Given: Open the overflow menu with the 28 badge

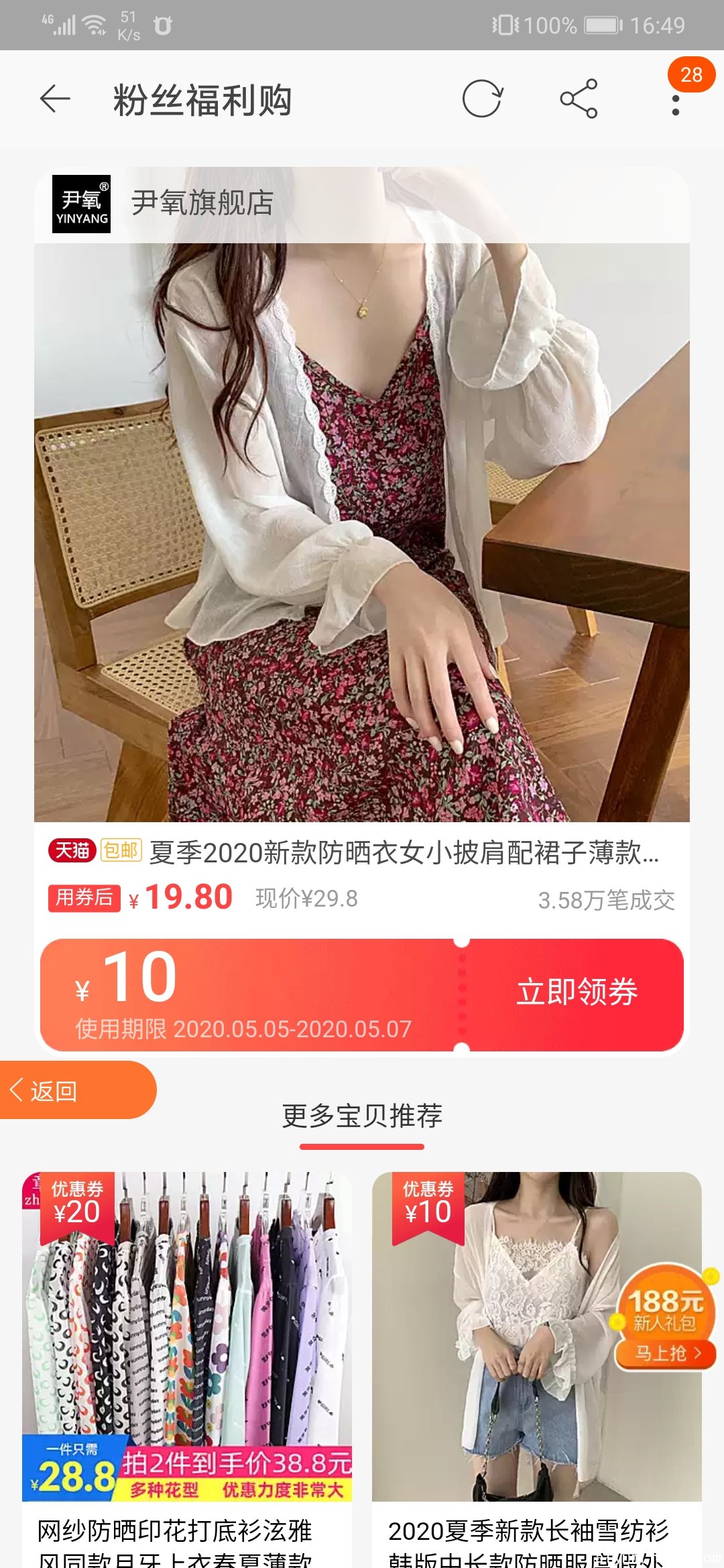Looking at the screenshot, I should pos(676,104).
